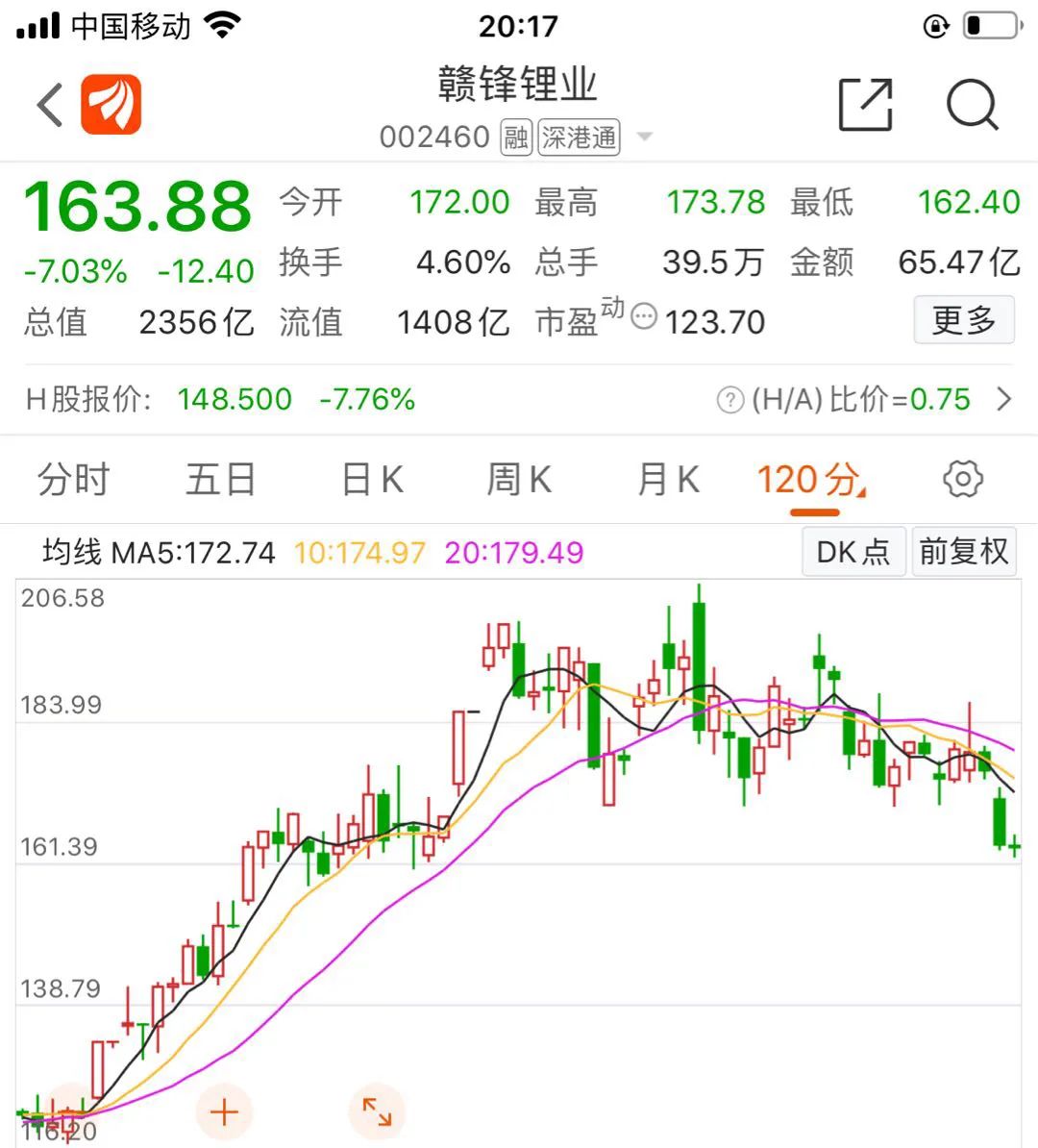Expand the H股报价 row chevron
The height and width of the screenshot is (1148, 1038).
(x=1003, y=399)
